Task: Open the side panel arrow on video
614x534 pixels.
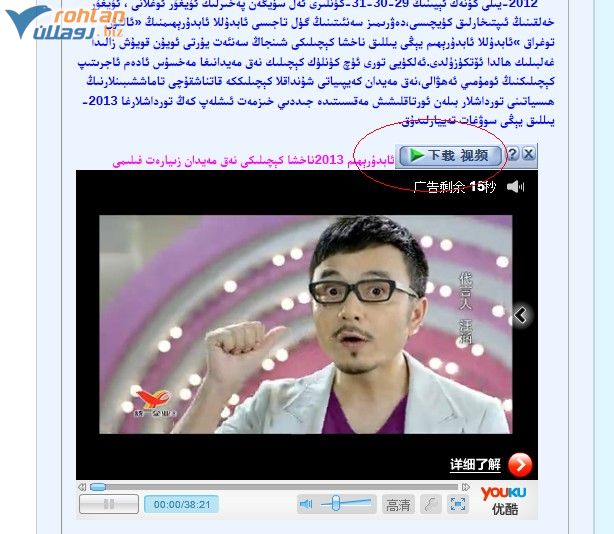Action: coord(520,316)
